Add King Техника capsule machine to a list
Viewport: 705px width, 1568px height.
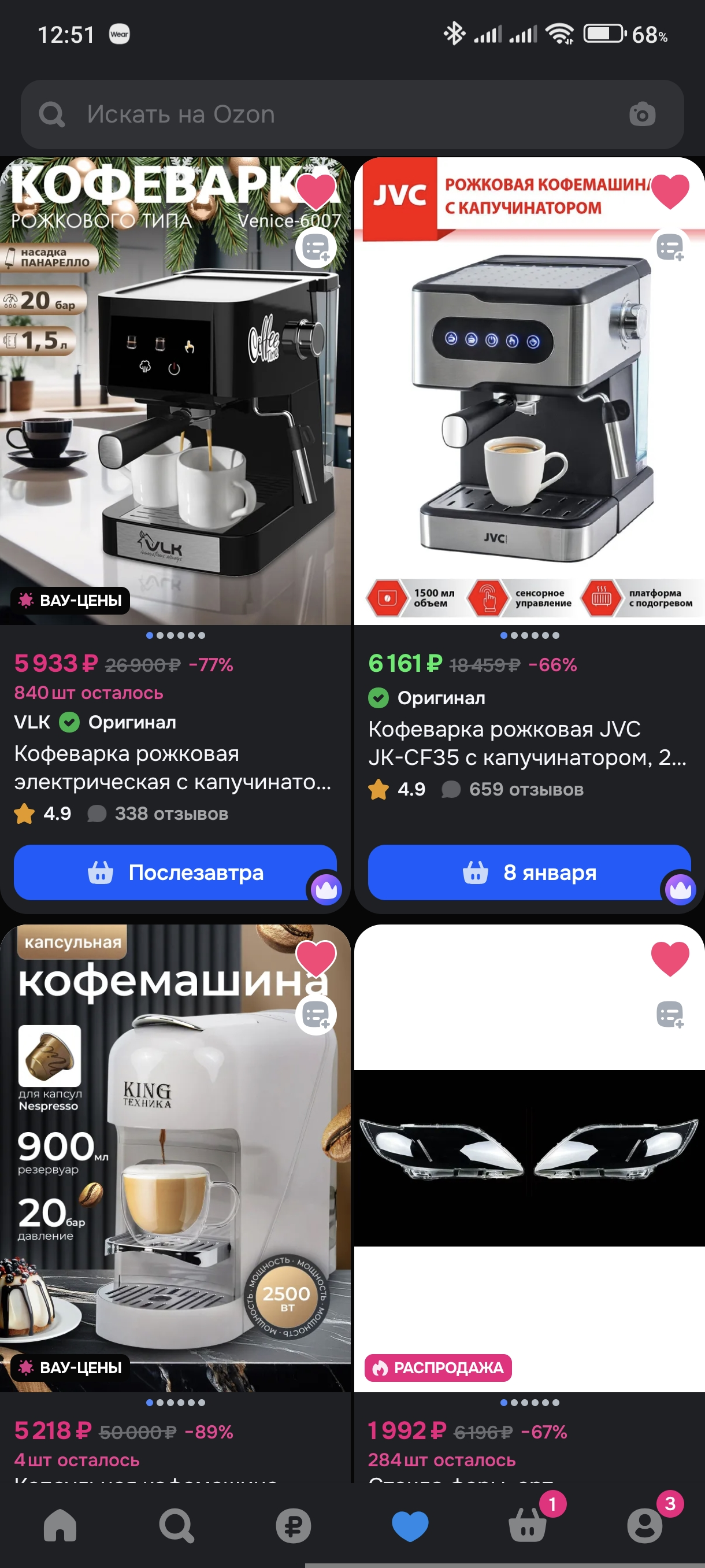316,1014
